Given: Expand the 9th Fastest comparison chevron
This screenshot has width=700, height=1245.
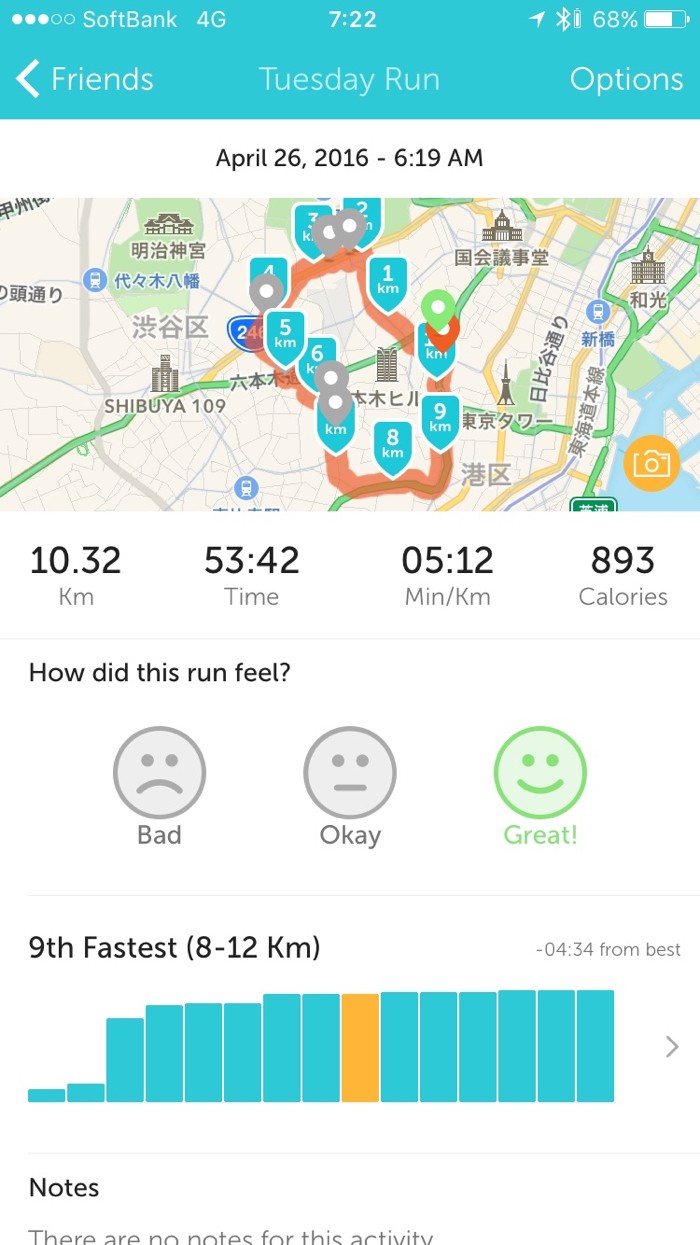Looking at the screenshot, I should click(x=672, y=1047).
